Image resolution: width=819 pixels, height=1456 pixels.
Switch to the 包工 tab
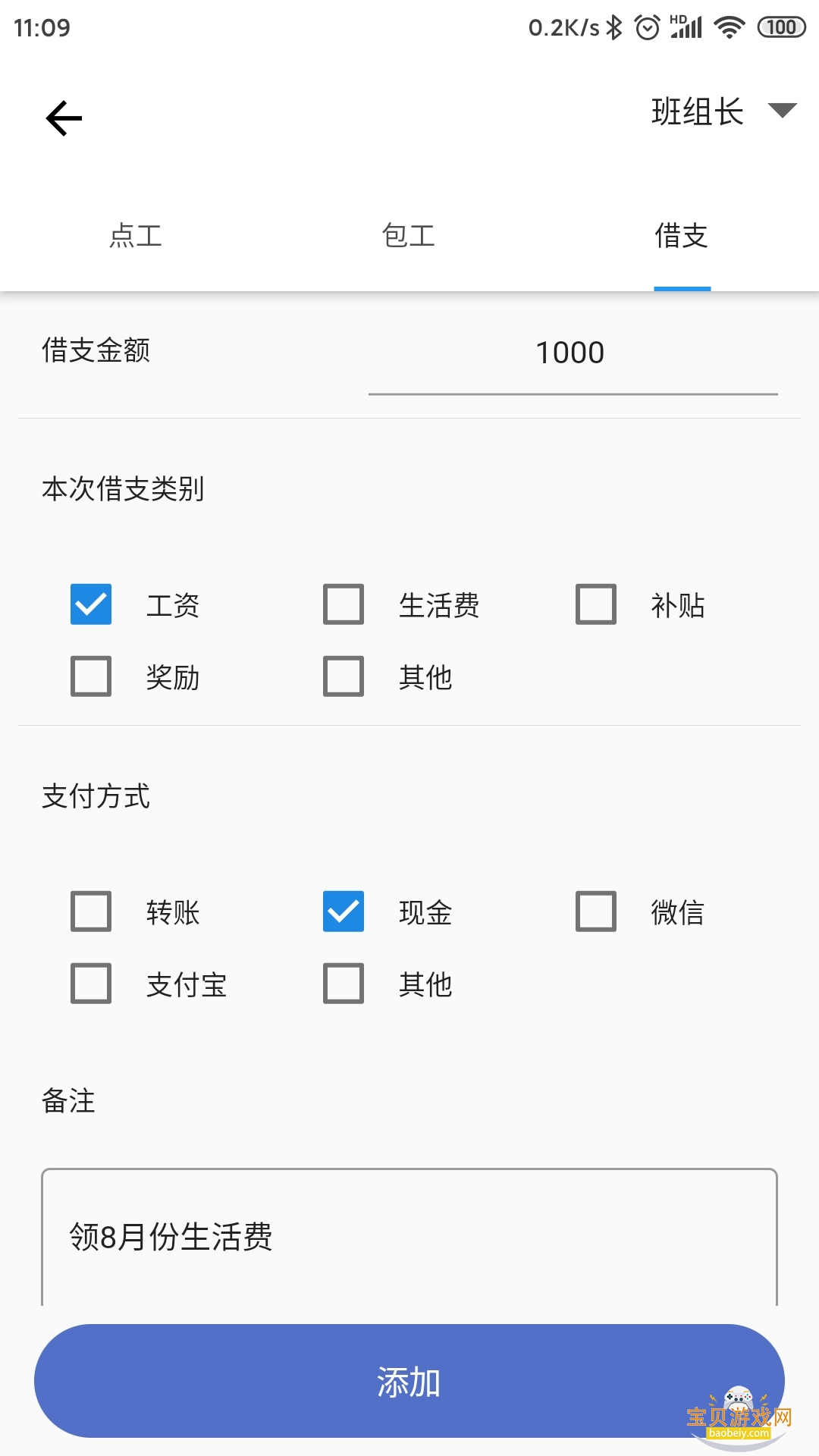[409, 236]
